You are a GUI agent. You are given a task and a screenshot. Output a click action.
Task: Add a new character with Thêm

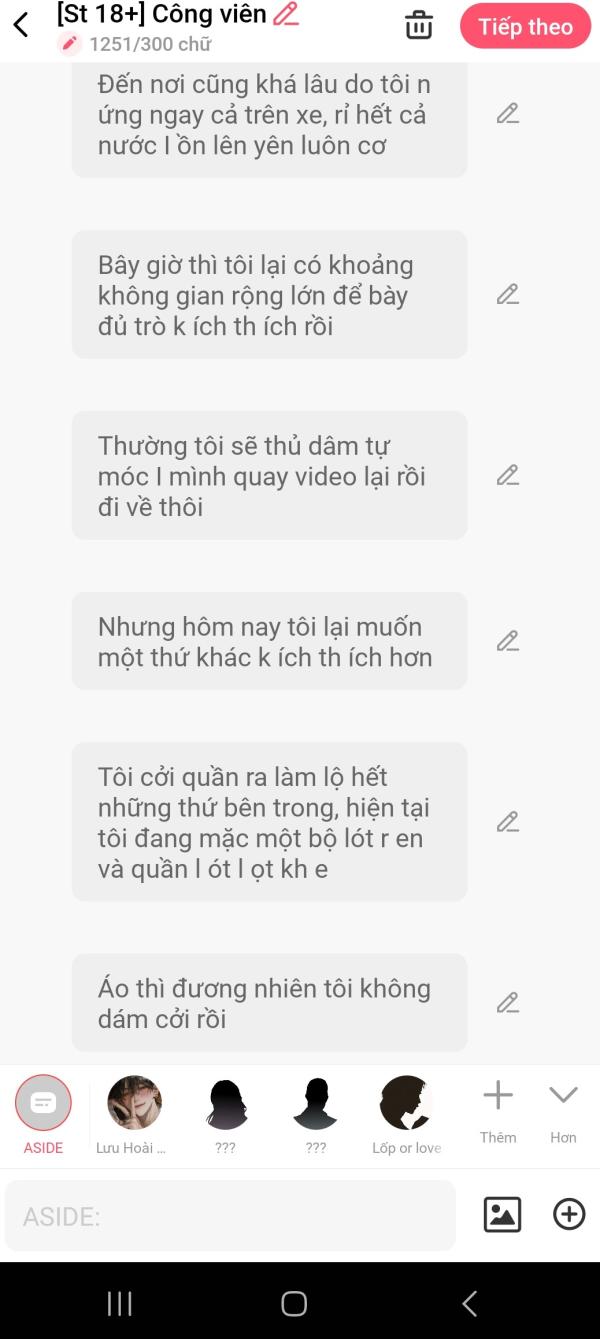(498, 1110)
